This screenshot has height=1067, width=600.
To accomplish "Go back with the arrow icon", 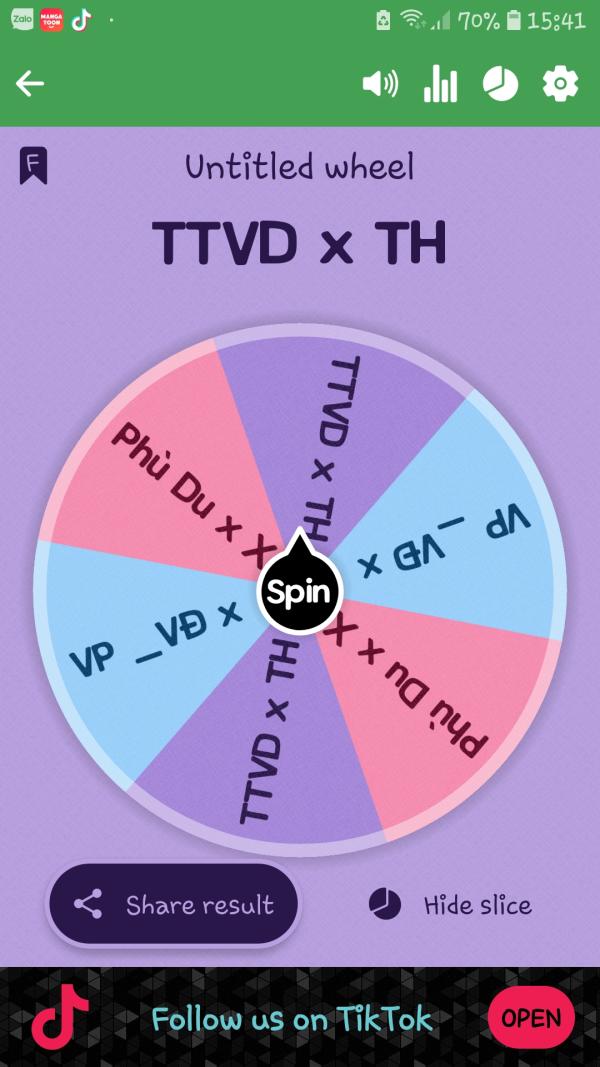I will 30,84.
